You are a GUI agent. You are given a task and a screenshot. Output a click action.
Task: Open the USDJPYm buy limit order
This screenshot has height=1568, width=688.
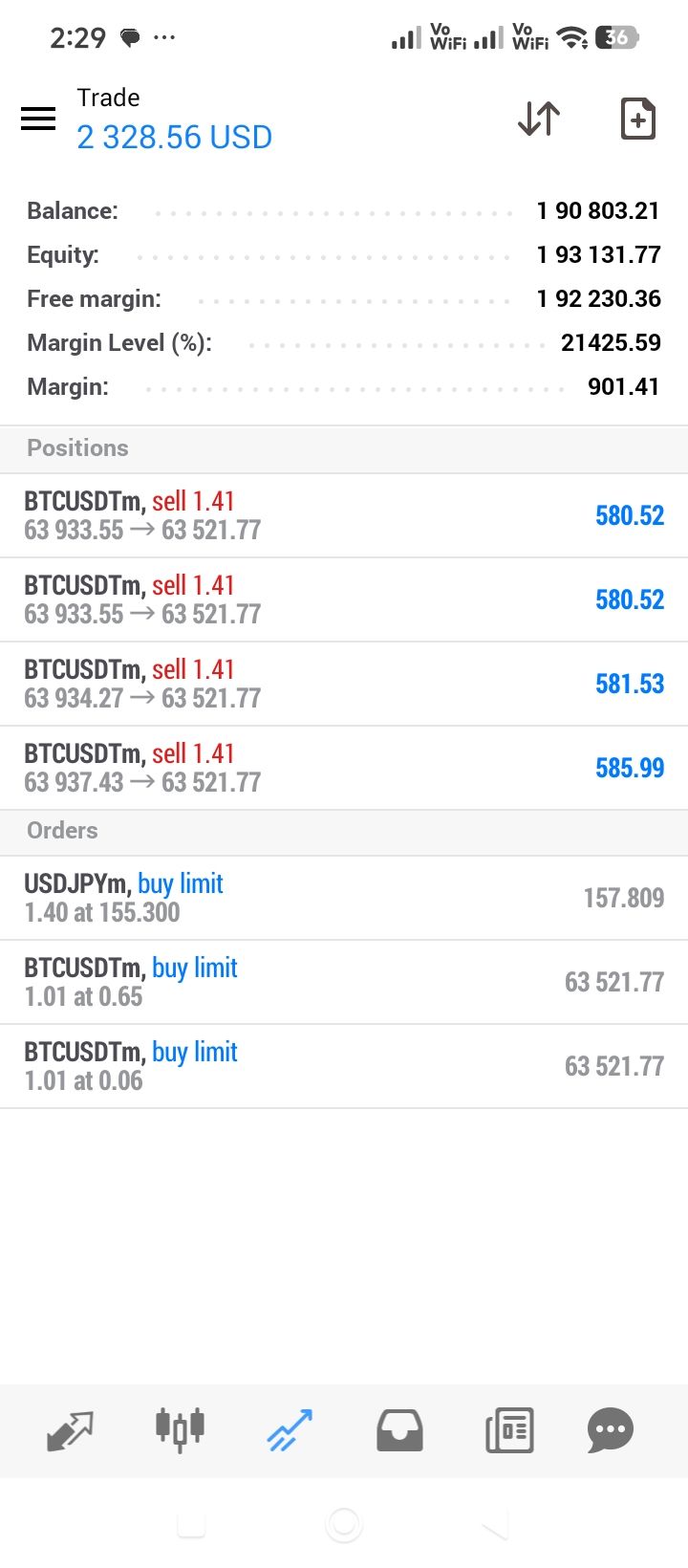[344, 898]
